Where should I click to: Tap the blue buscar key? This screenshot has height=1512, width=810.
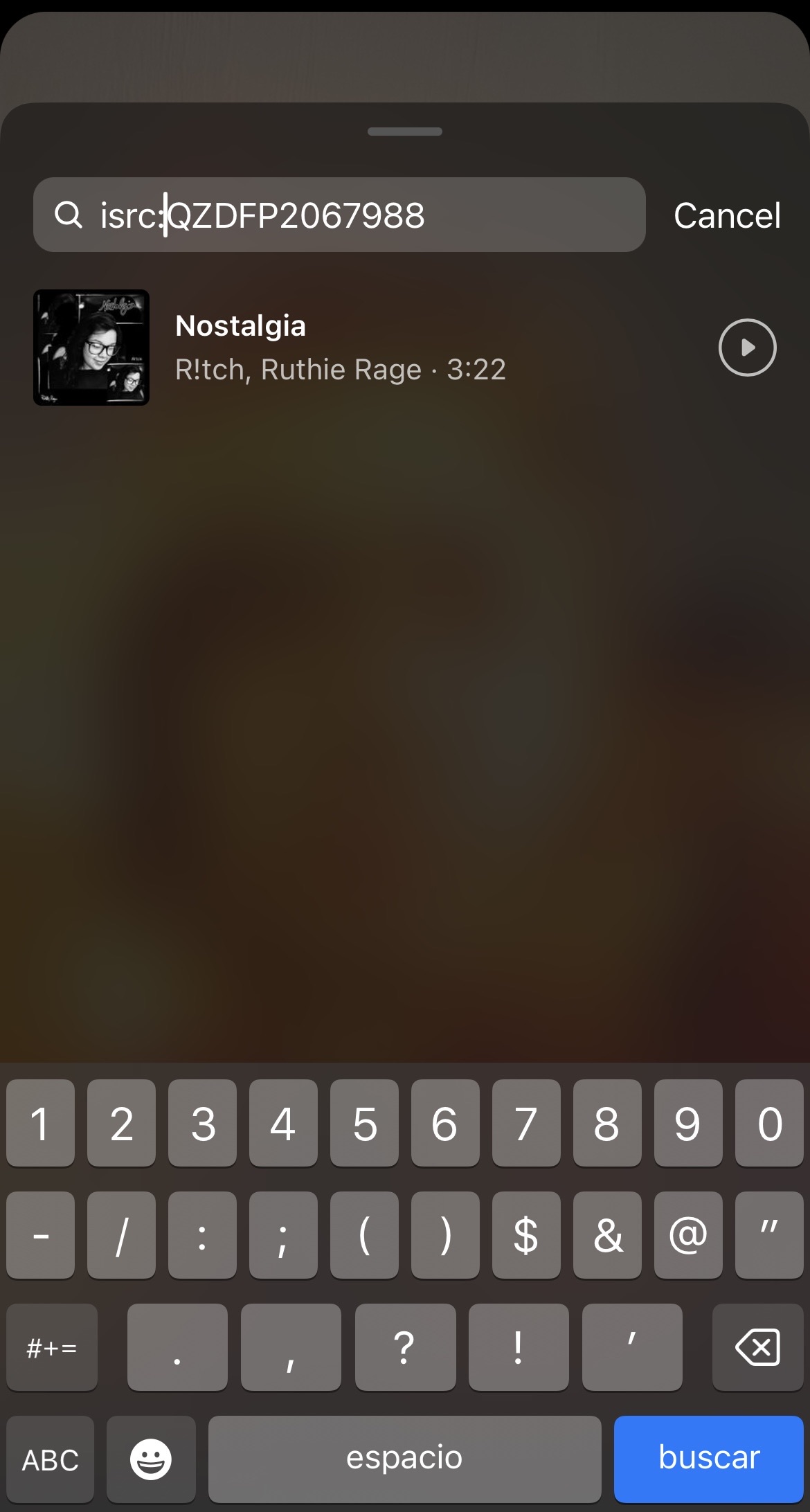point(709,1458)
